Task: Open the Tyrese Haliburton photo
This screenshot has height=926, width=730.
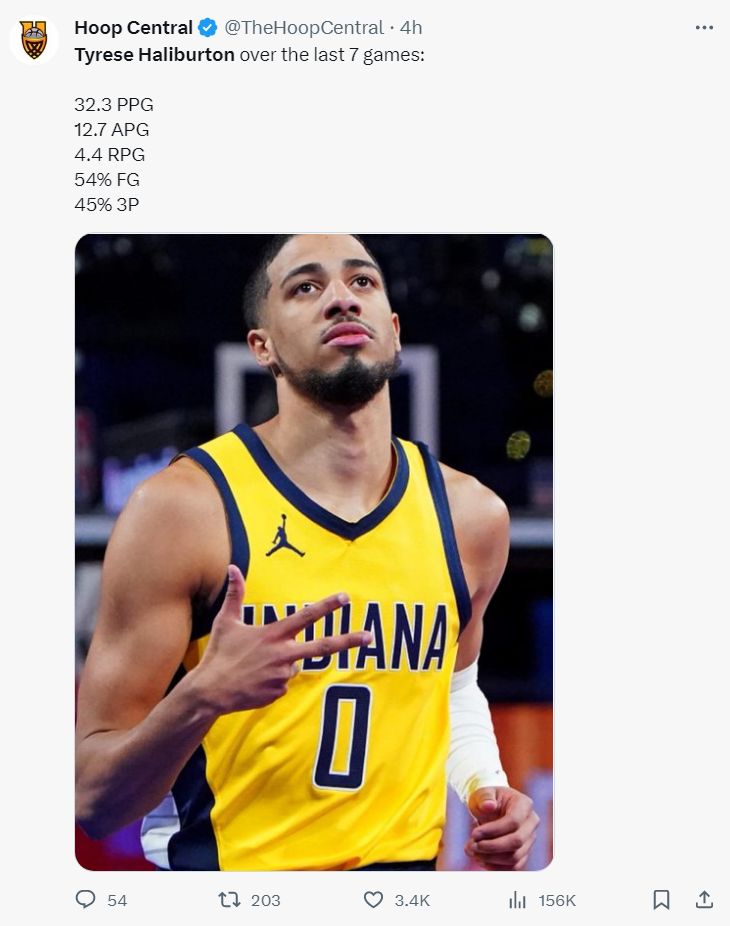Action: tap(314, 552)
